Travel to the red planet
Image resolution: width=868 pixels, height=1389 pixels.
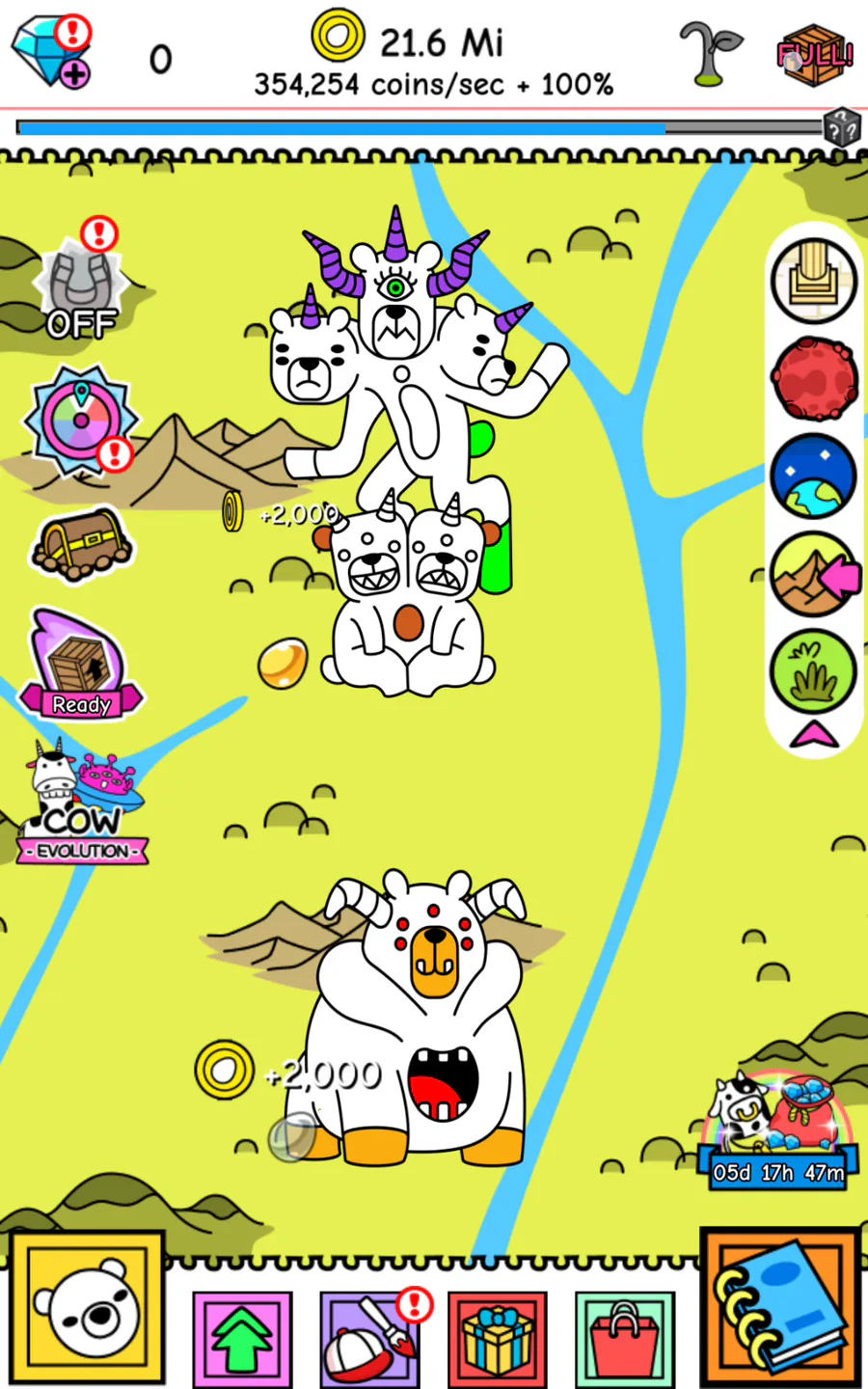coord(813,378)
